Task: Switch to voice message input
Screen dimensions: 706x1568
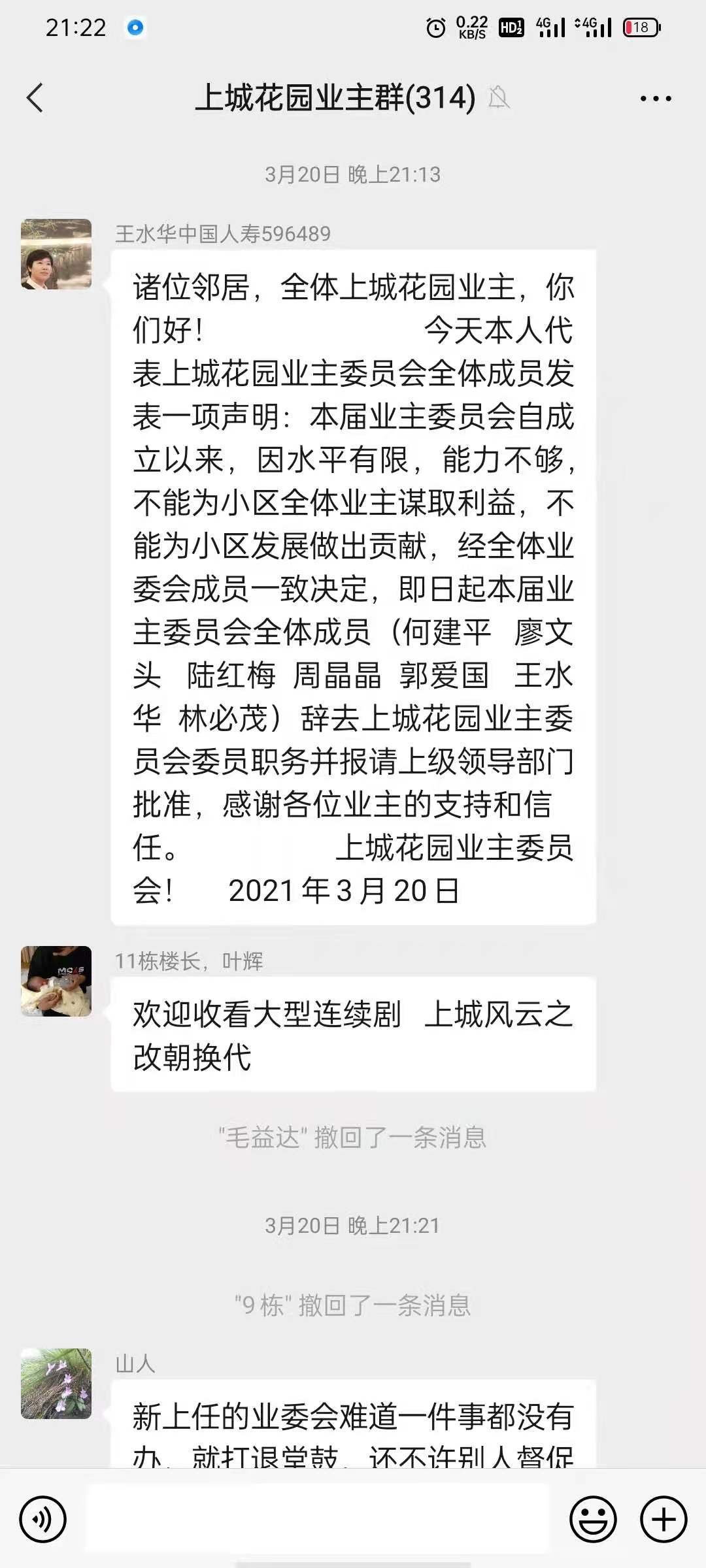Action: click(x=43, y=1520)
